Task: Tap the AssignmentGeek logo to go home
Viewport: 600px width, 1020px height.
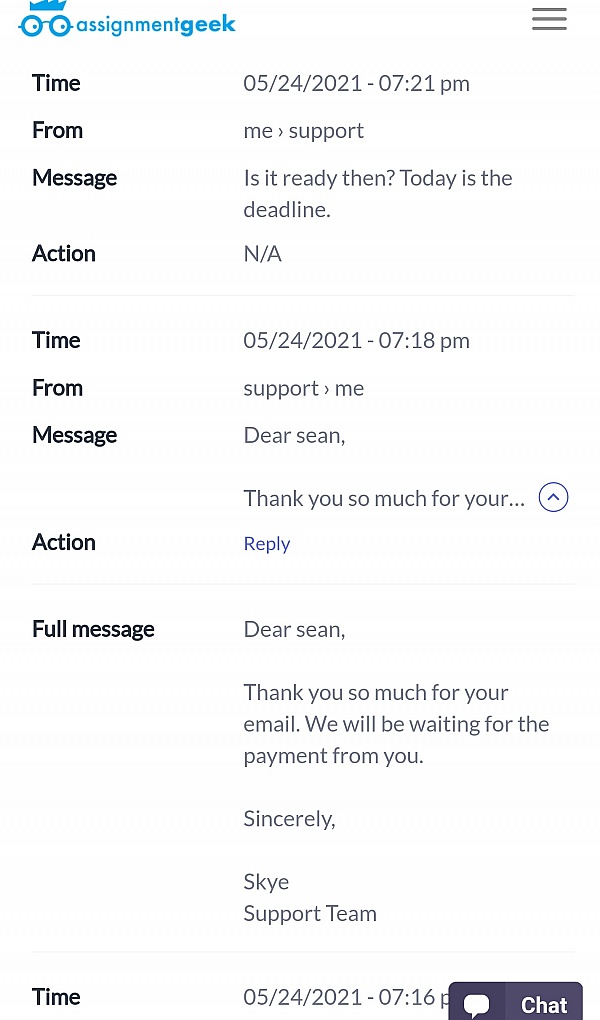Action: click(x=127, y=20)
